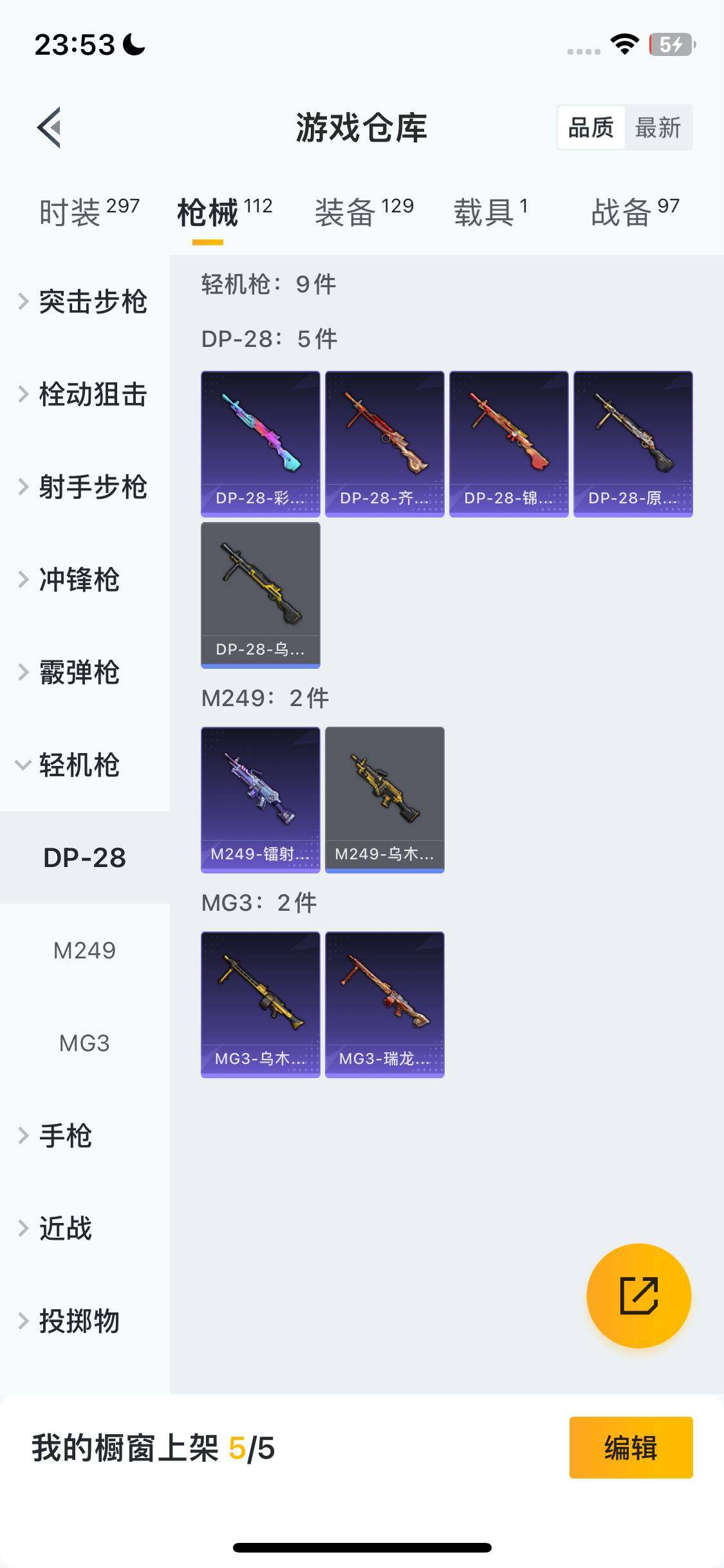
Task: Select MG3 in the sidebar
Action: click(x=84, y=1043)
